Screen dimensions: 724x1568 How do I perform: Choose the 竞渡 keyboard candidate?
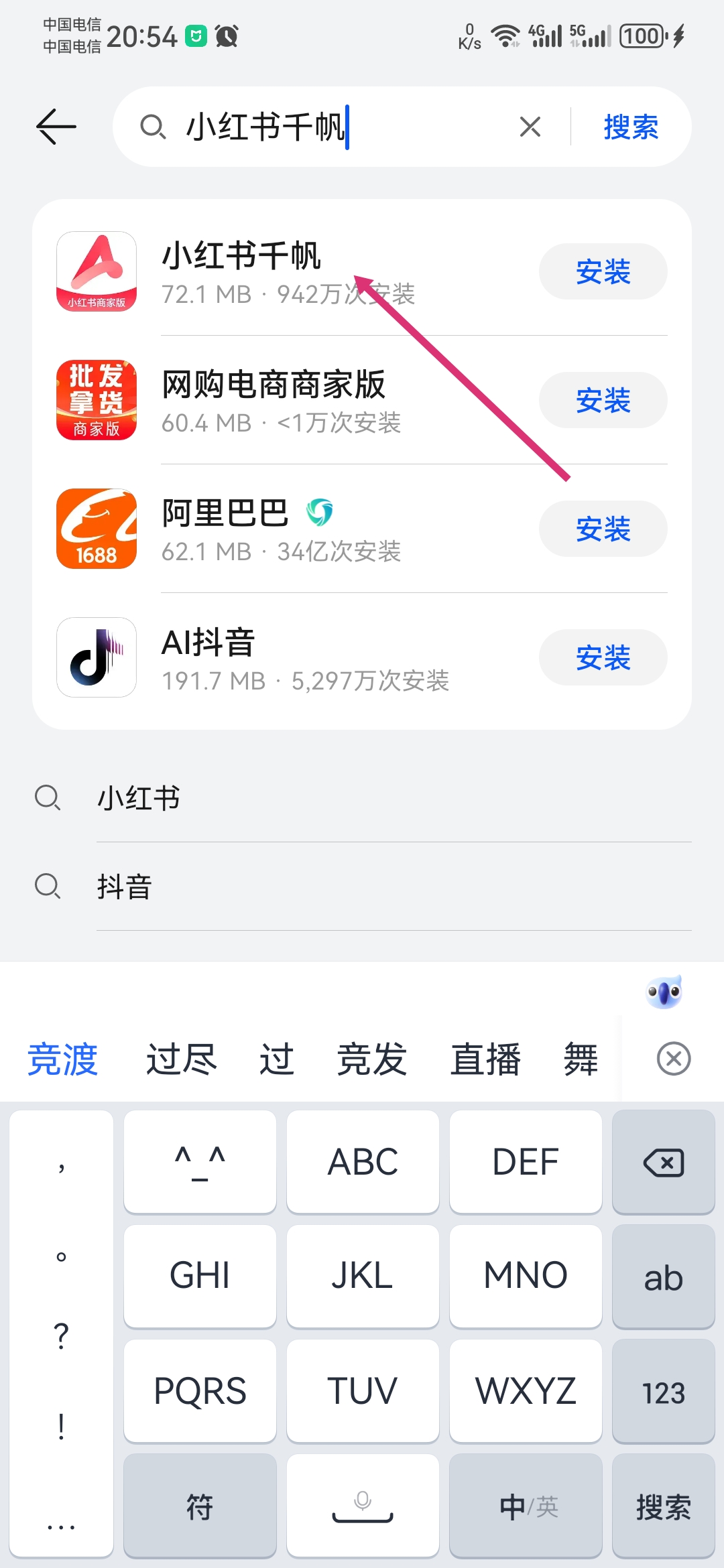coord(62,1059)
